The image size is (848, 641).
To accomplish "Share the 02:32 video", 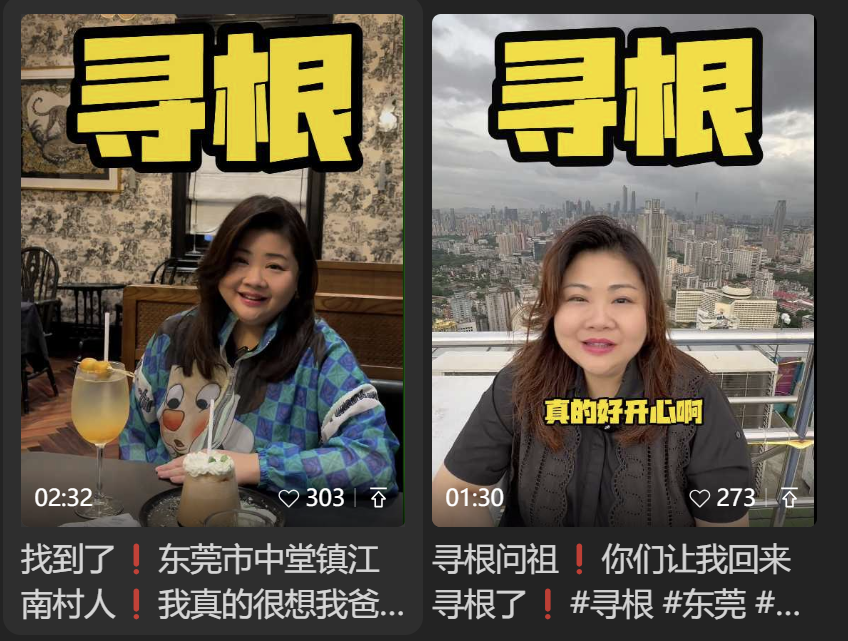I will pyautogui.click(x=378, y=498).
